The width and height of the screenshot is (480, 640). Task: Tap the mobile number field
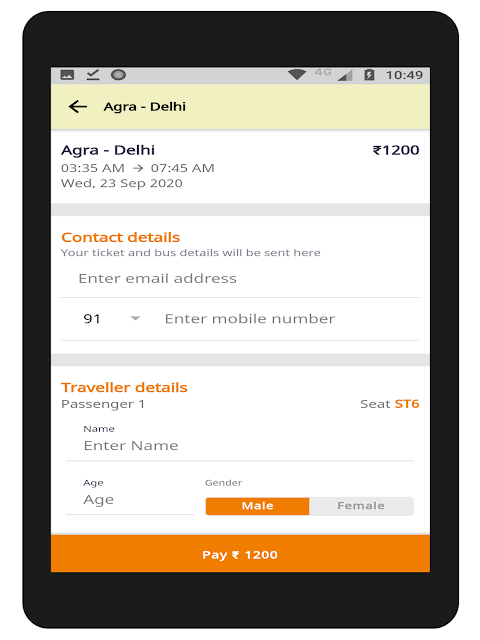point(290,319)
